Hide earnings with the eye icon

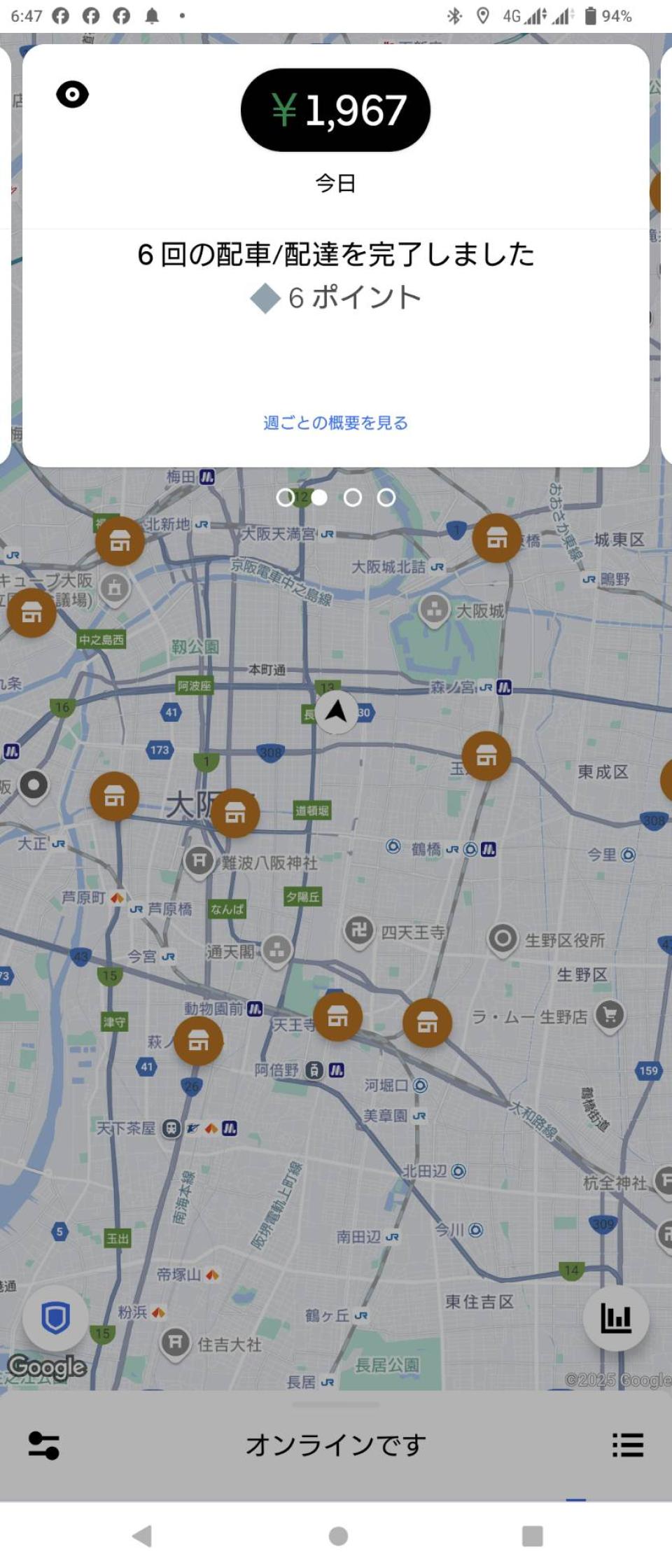pyautogui.click(x=72, y=94)
